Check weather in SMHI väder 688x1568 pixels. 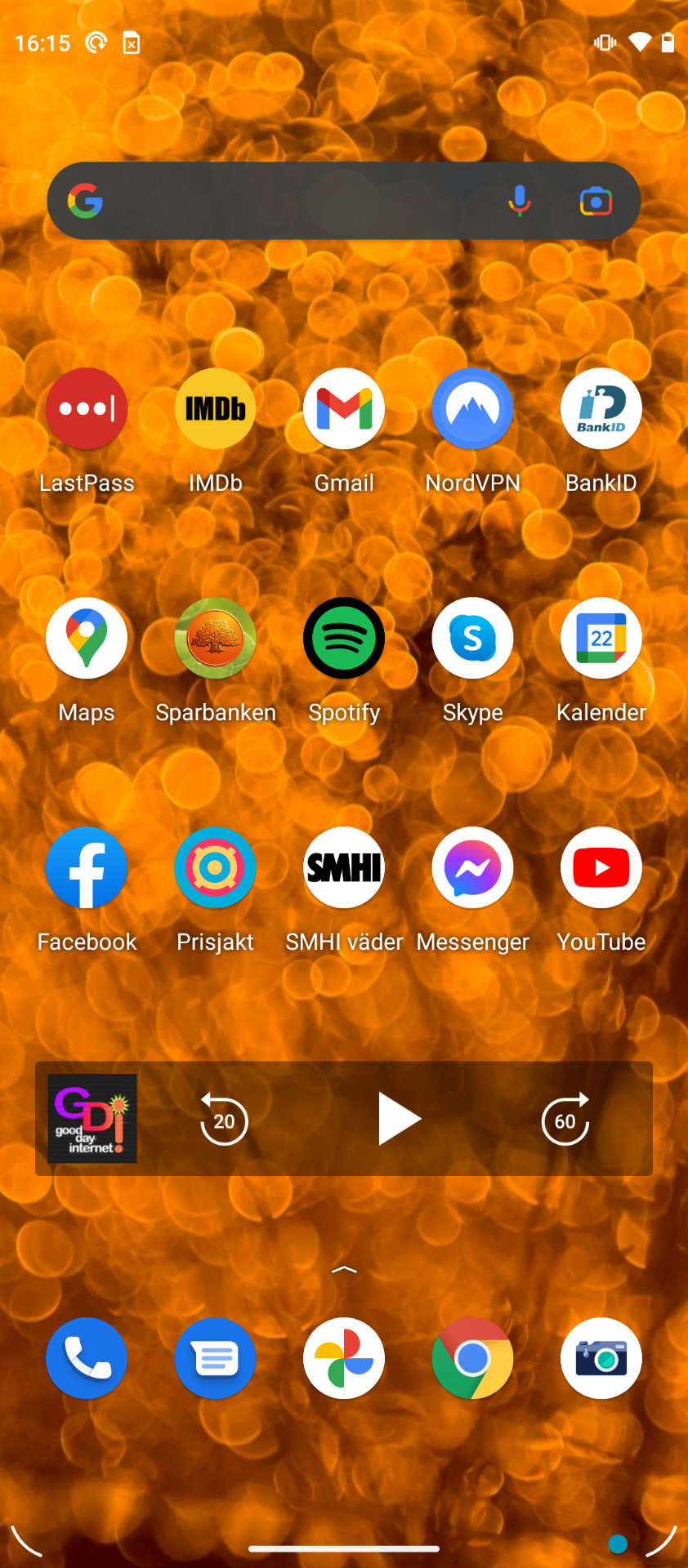344,868
